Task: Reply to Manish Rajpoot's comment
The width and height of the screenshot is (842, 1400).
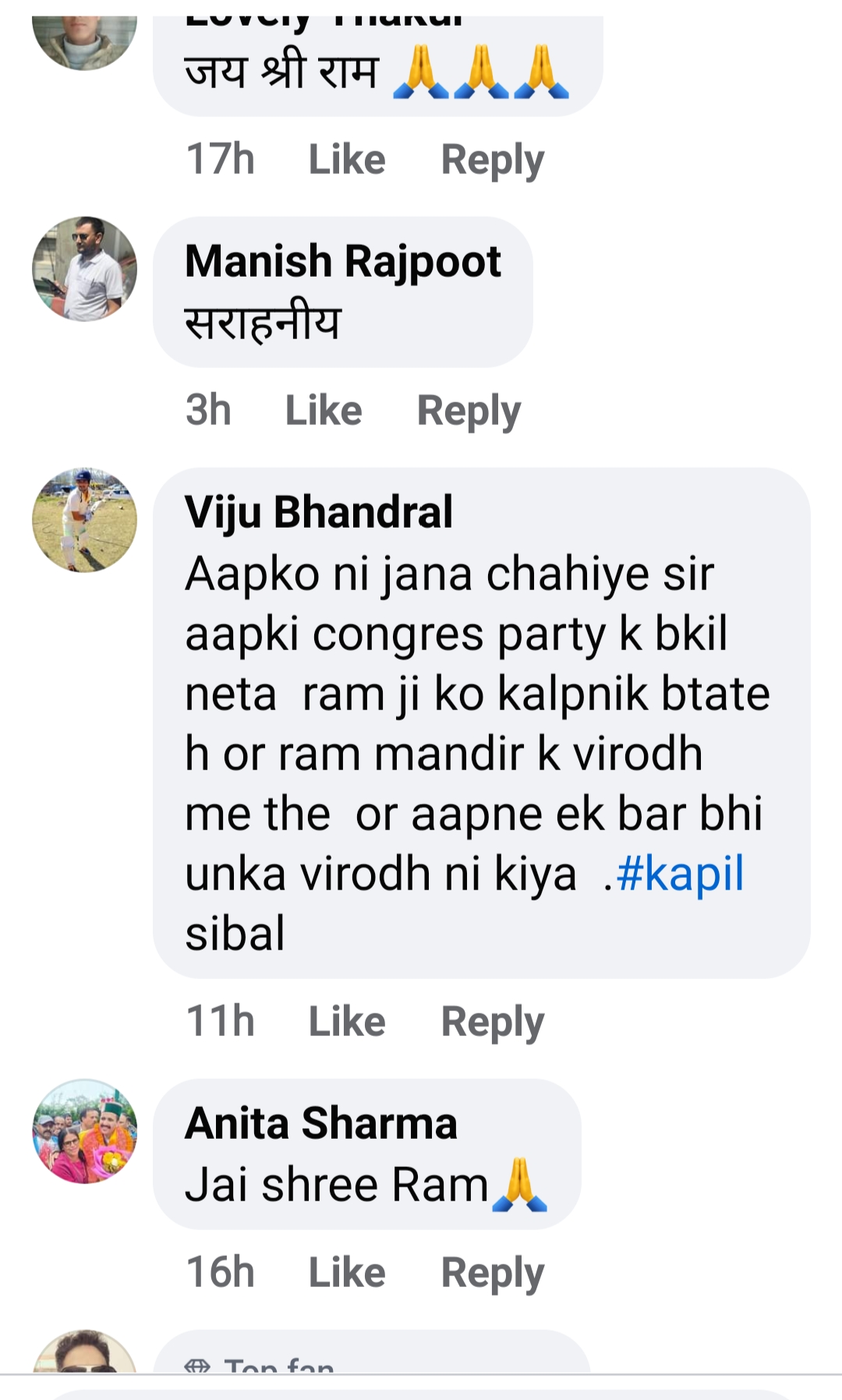Action: point(469,411)
